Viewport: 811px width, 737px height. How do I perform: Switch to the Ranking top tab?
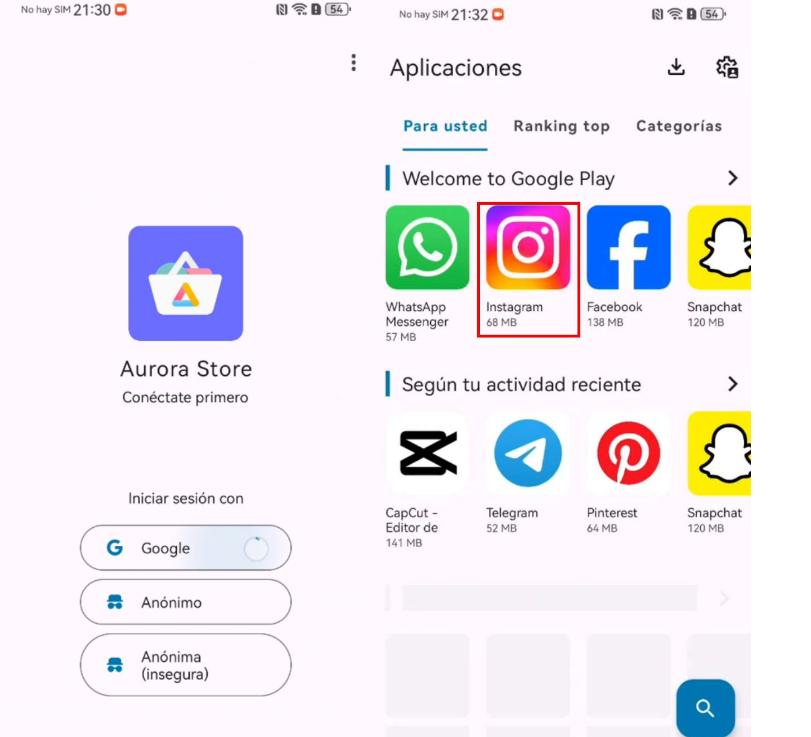pos(561,126)
